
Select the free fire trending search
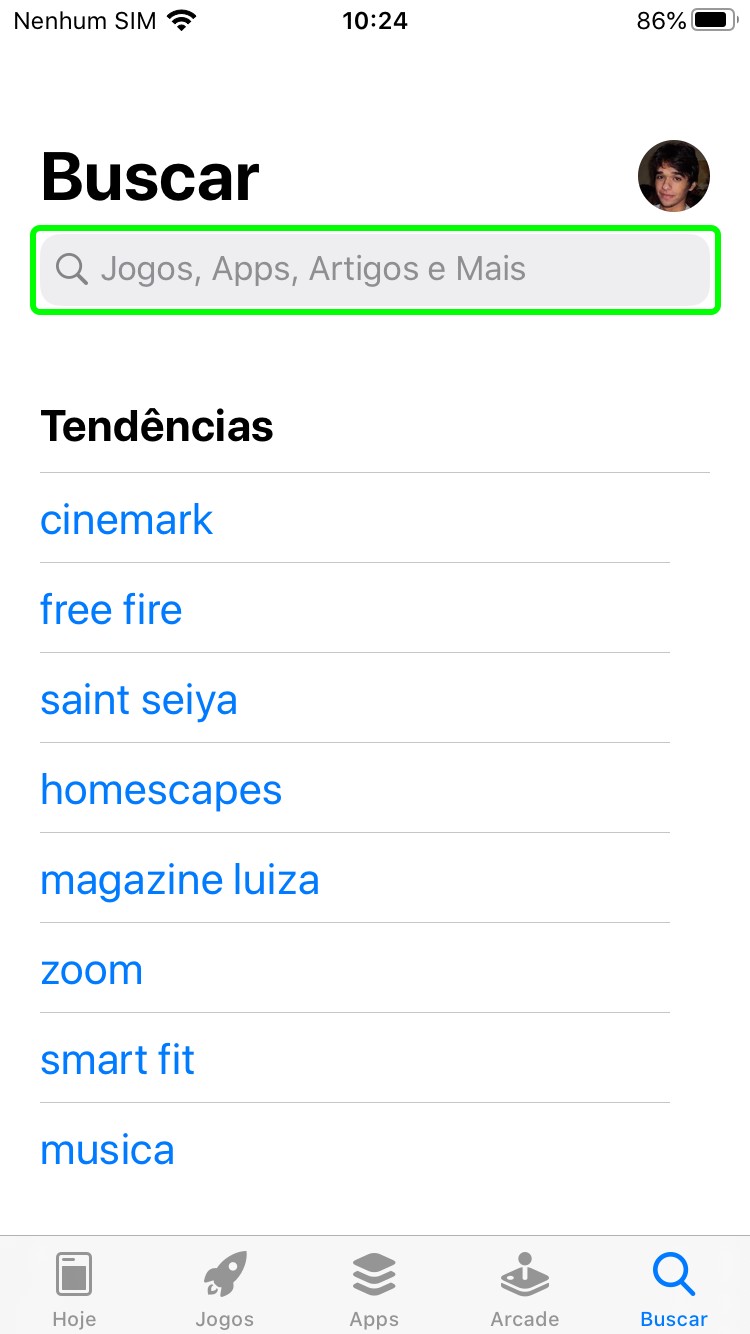coord(111,610)
